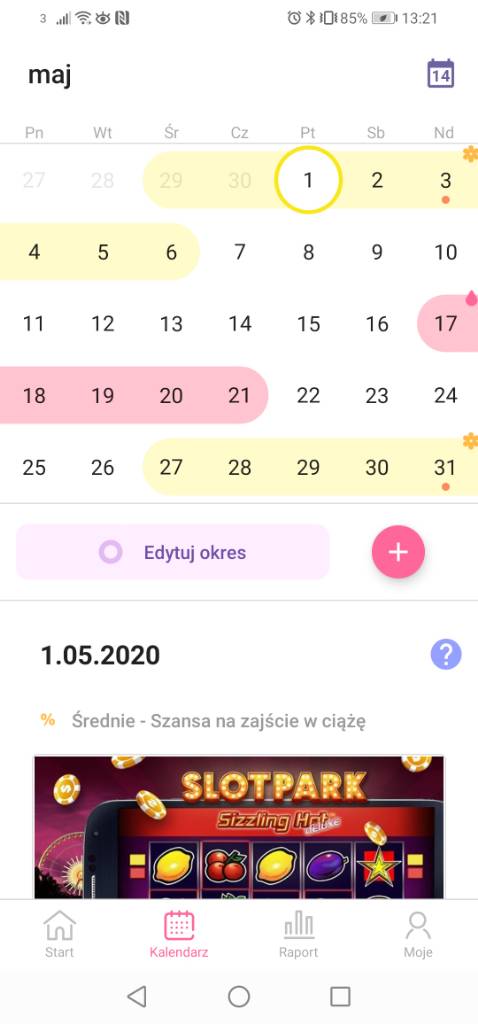Go to the Moje tab
Viewport: 478px width, 1024px height.
click(418, 934)
